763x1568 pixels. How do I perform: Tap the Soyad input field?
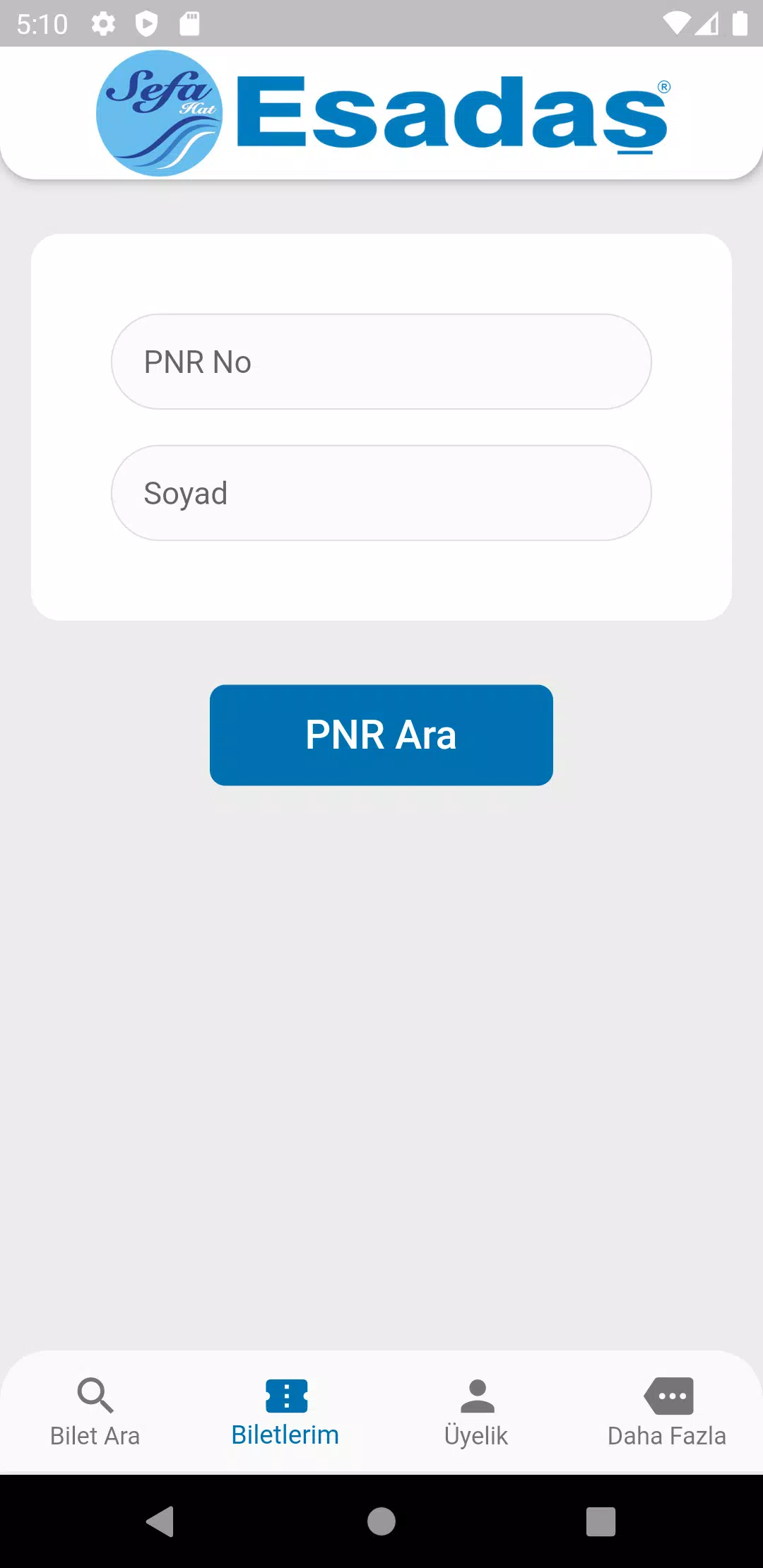pyautogui.click(x=381, y=493)
